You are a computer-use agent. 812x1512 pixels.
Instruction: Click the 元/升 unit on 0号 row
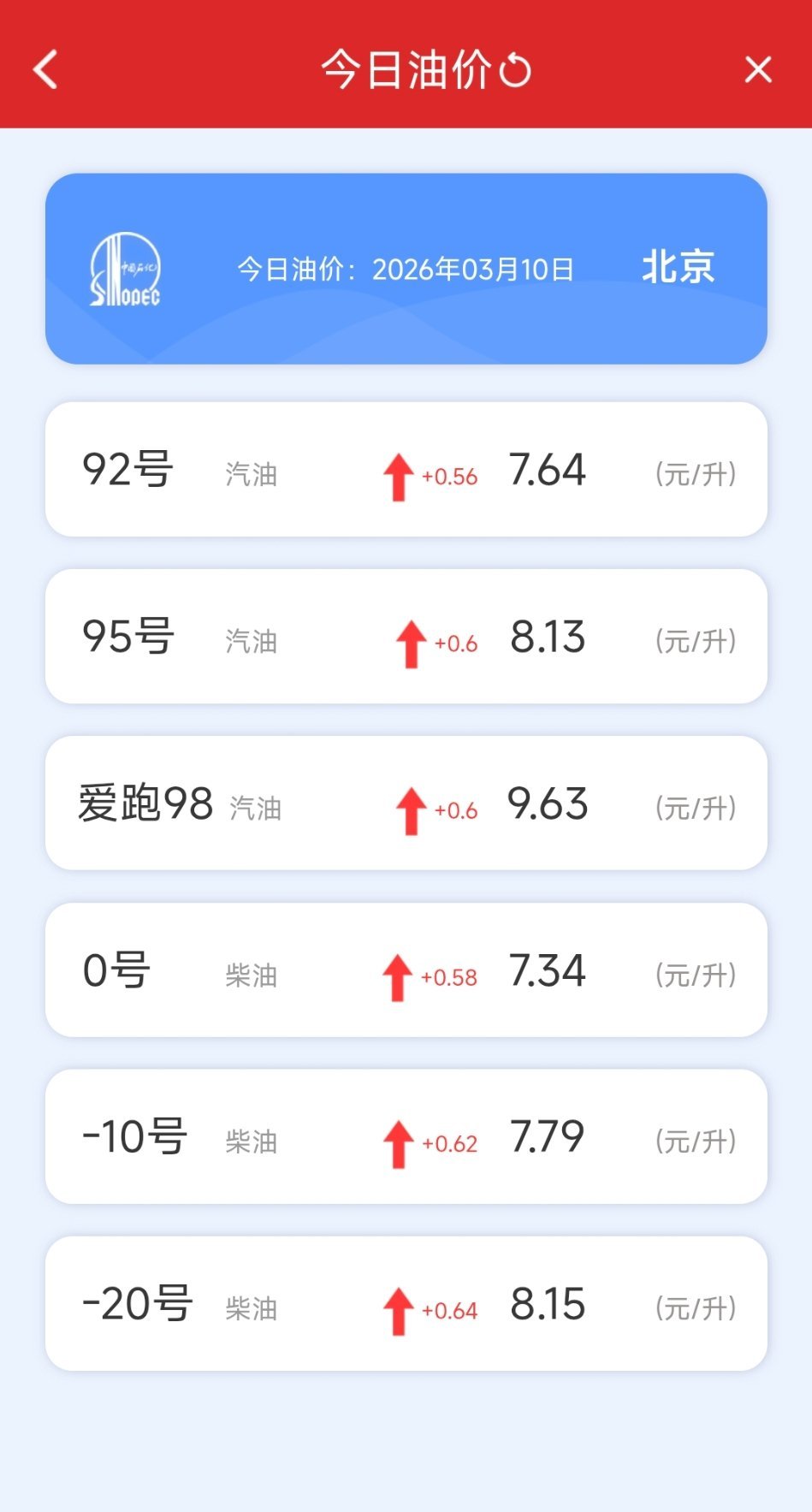coord(695,974)
